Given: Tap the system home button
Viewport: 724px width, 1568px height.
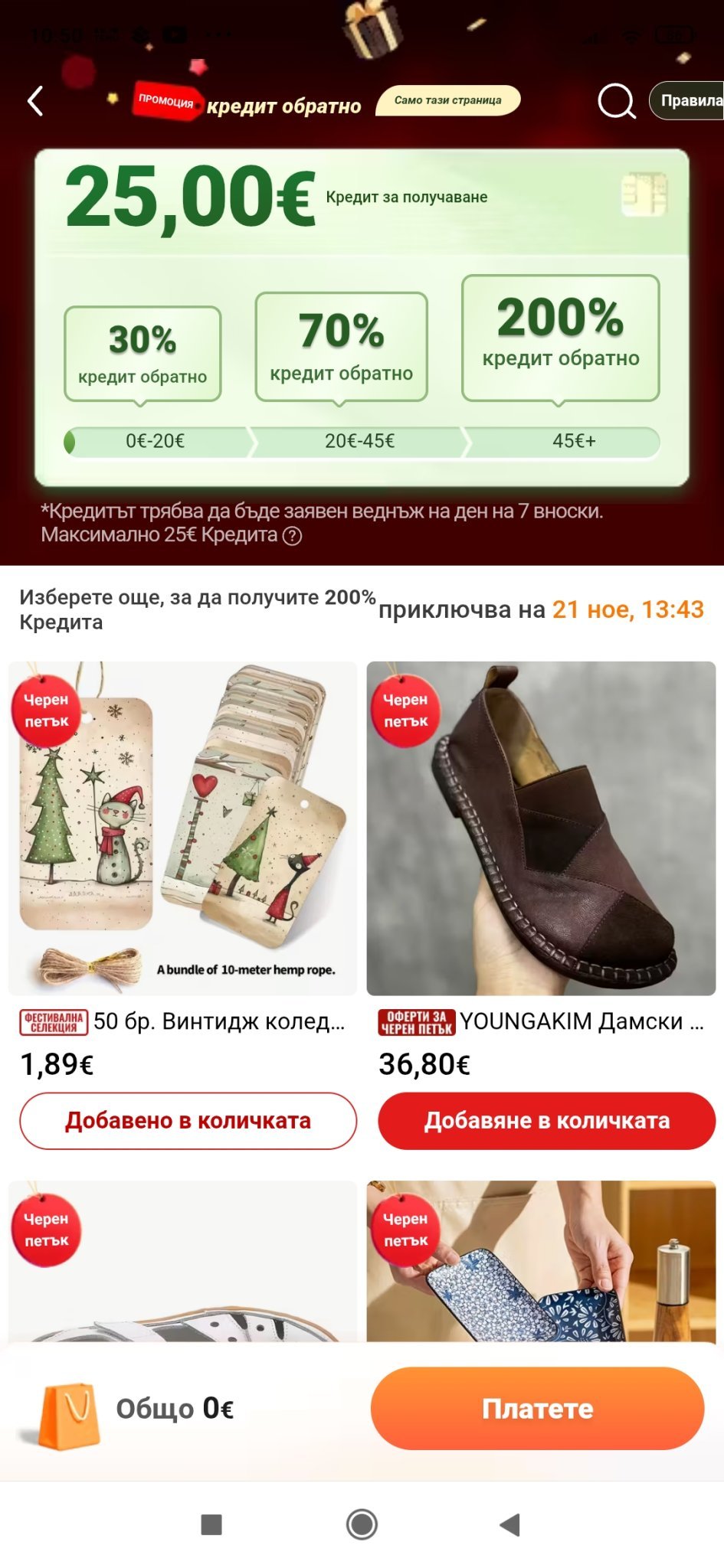Looking at the screenshot, I should pyautogui.click(x=362, y=1524).
